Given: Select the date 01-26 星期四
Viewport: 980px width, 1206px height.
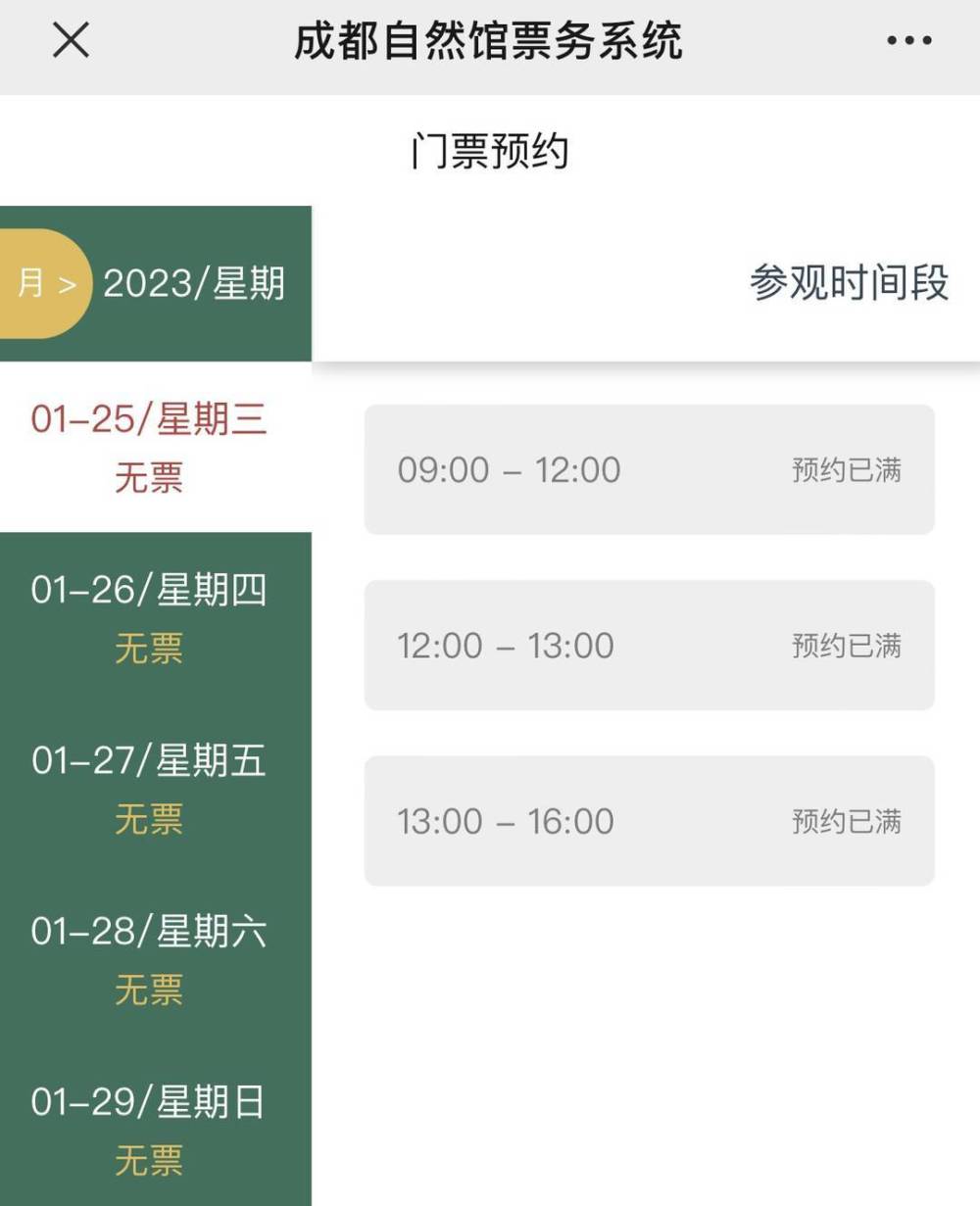Looking at the screenshot, I should (x=149, y=617).
